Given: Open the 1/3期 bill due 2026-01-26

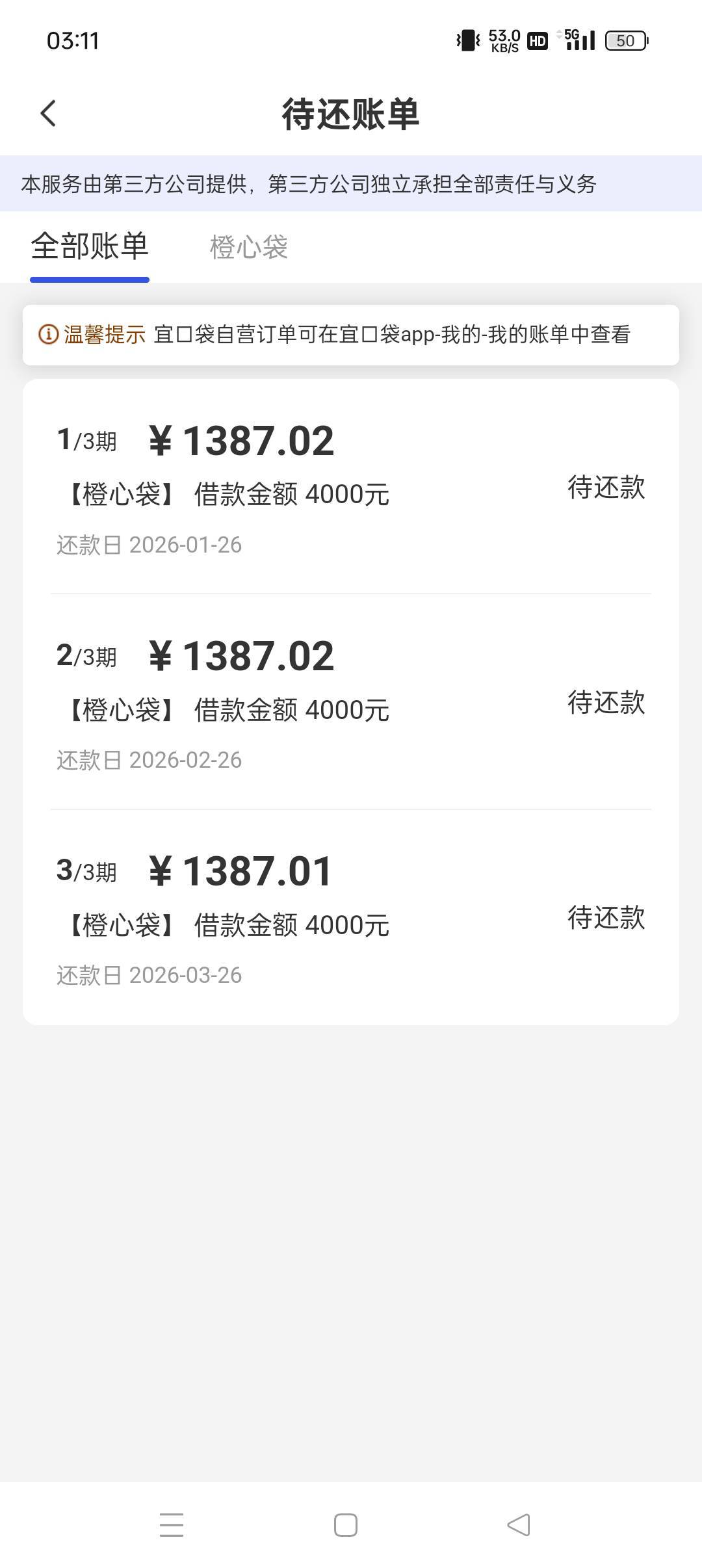Looking at the screenshot, I should click(351, 488).
